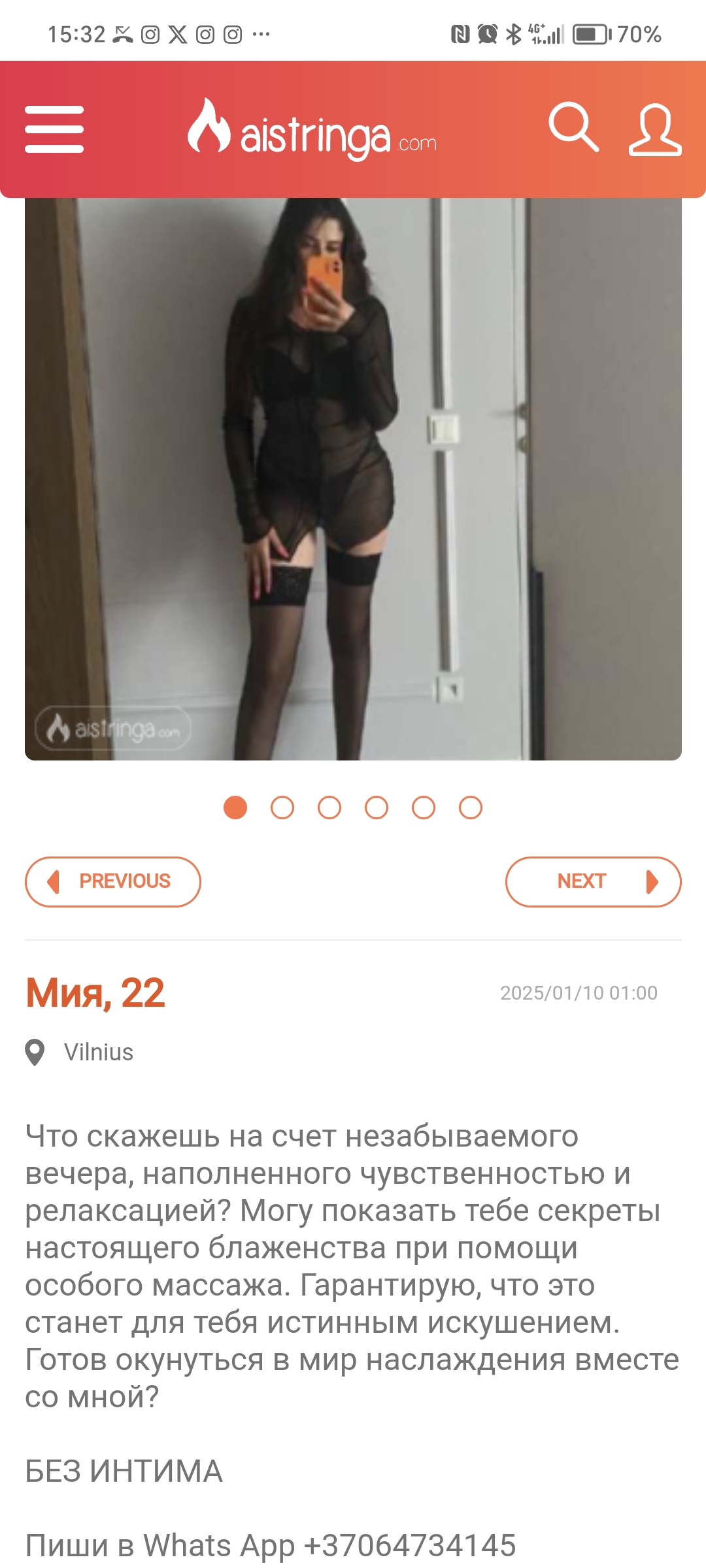Go to the PREVIOUS listing
The image size is (706, 1568).
coord(113,881)
